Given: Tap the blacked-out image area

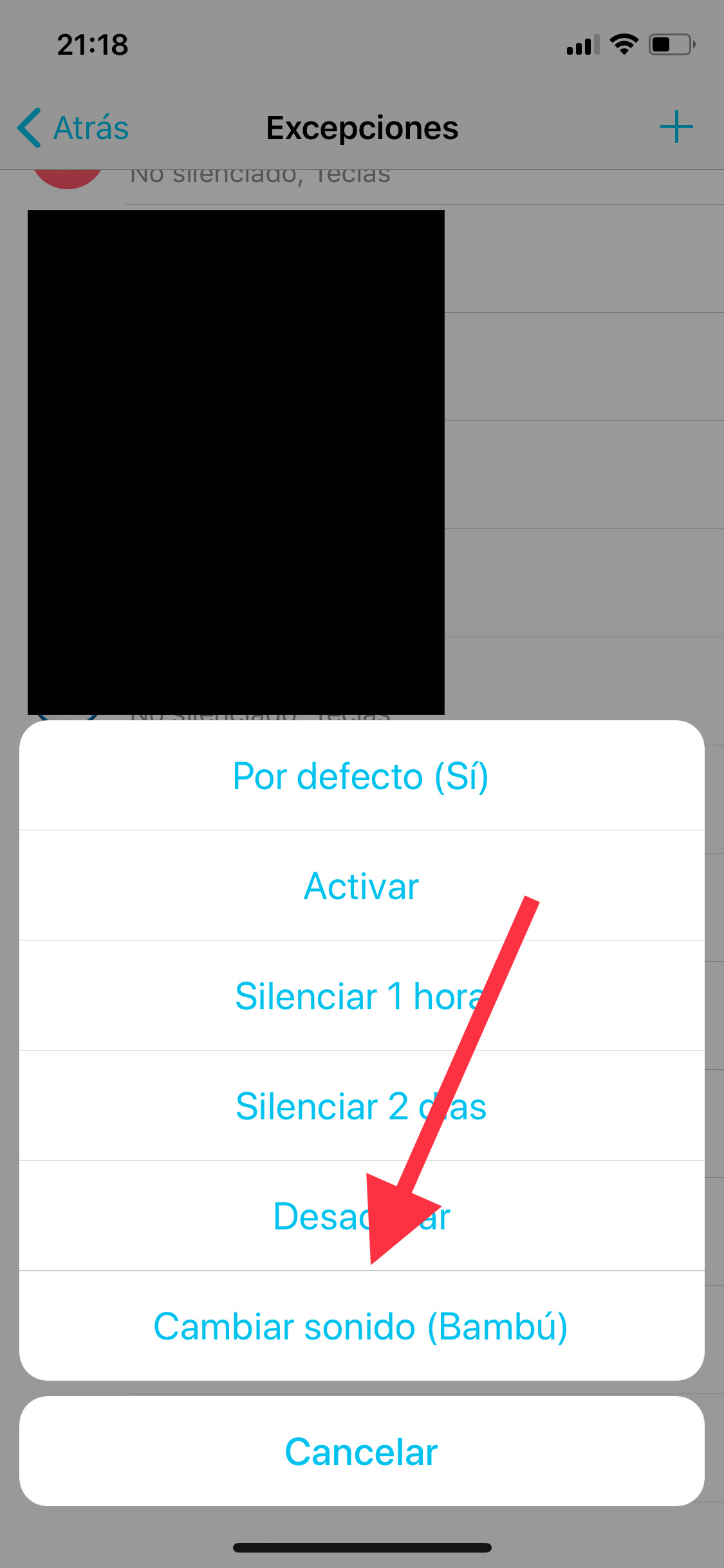Looking at the screenshot, I should coord(236,460).
